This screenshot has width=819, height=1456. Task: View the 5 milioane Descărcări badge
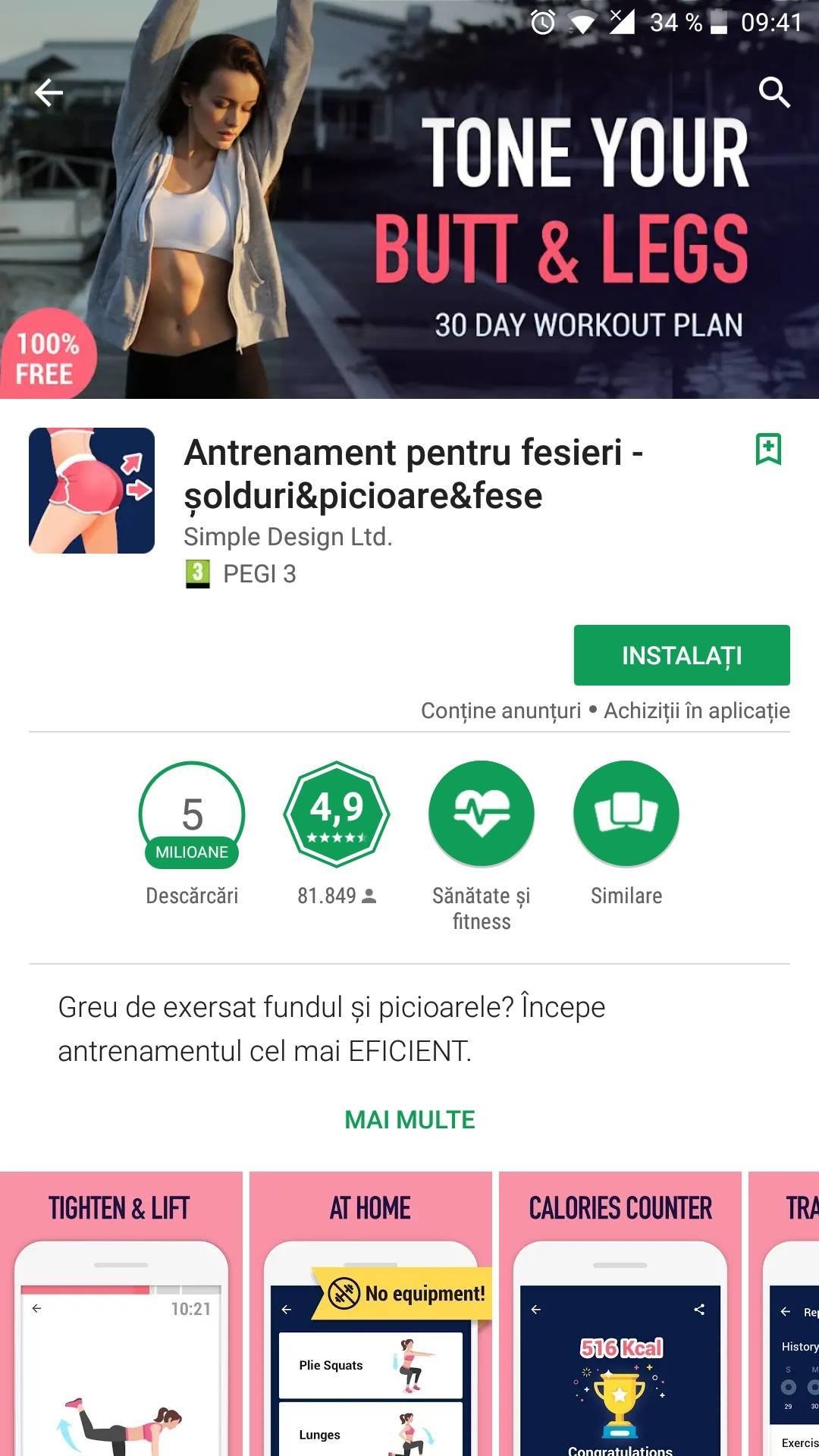tap(192, 814)
